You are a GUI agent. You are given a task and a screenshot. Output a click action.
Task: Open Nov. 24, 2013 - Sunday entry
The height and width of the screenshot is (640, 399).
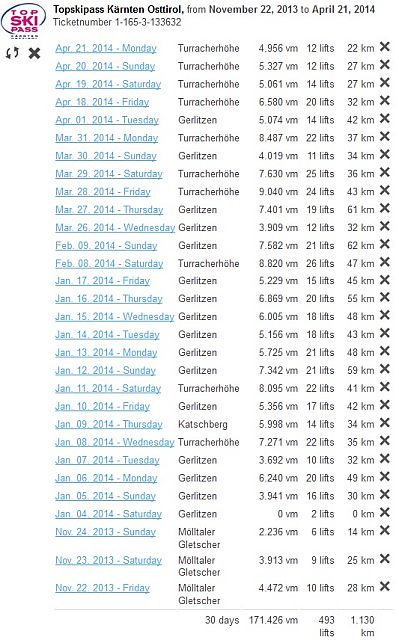[106, 532]
